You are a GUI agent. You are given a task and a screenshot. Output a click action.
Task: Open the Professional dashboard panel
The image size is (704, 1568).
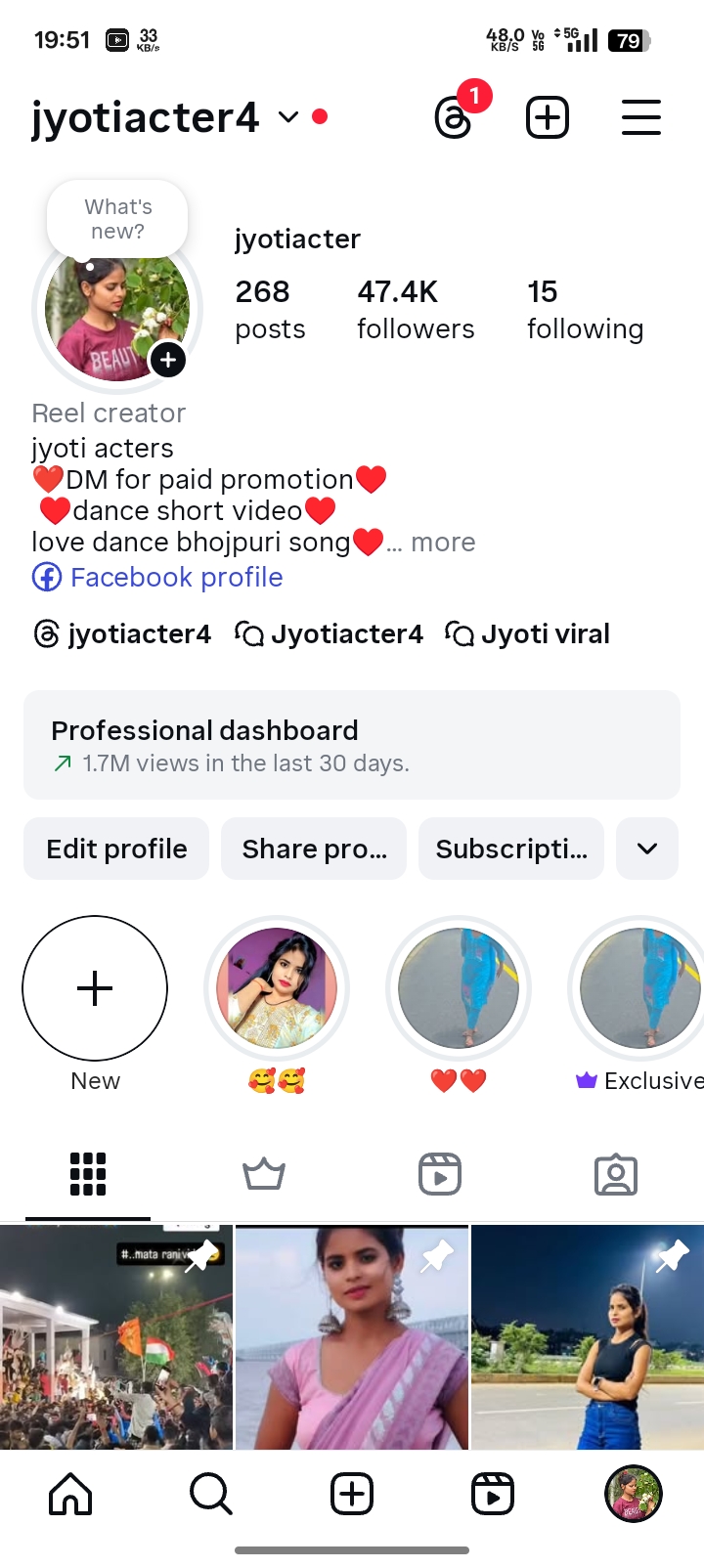(x=352, y=745)
